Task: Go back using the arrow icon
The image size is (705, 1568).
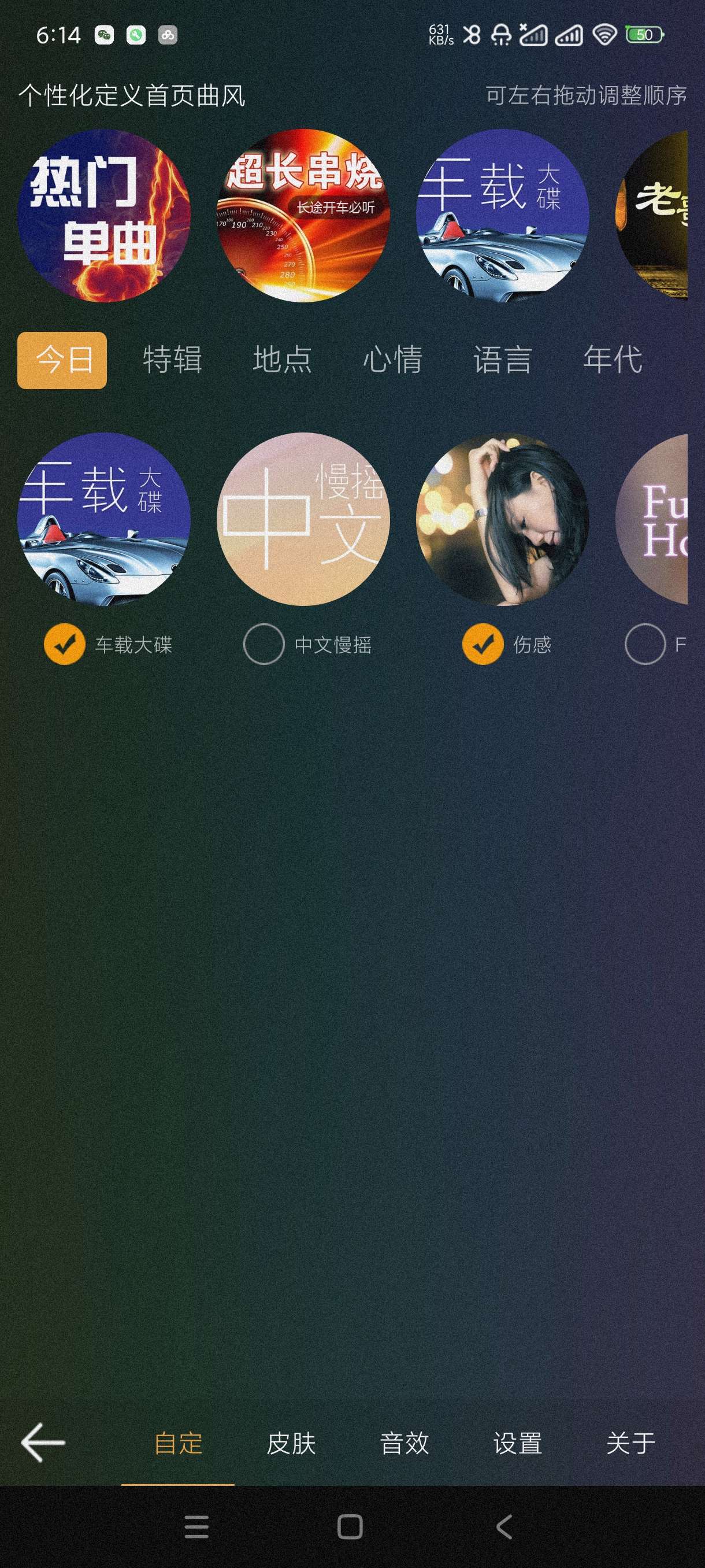Action: point(43,1442)
